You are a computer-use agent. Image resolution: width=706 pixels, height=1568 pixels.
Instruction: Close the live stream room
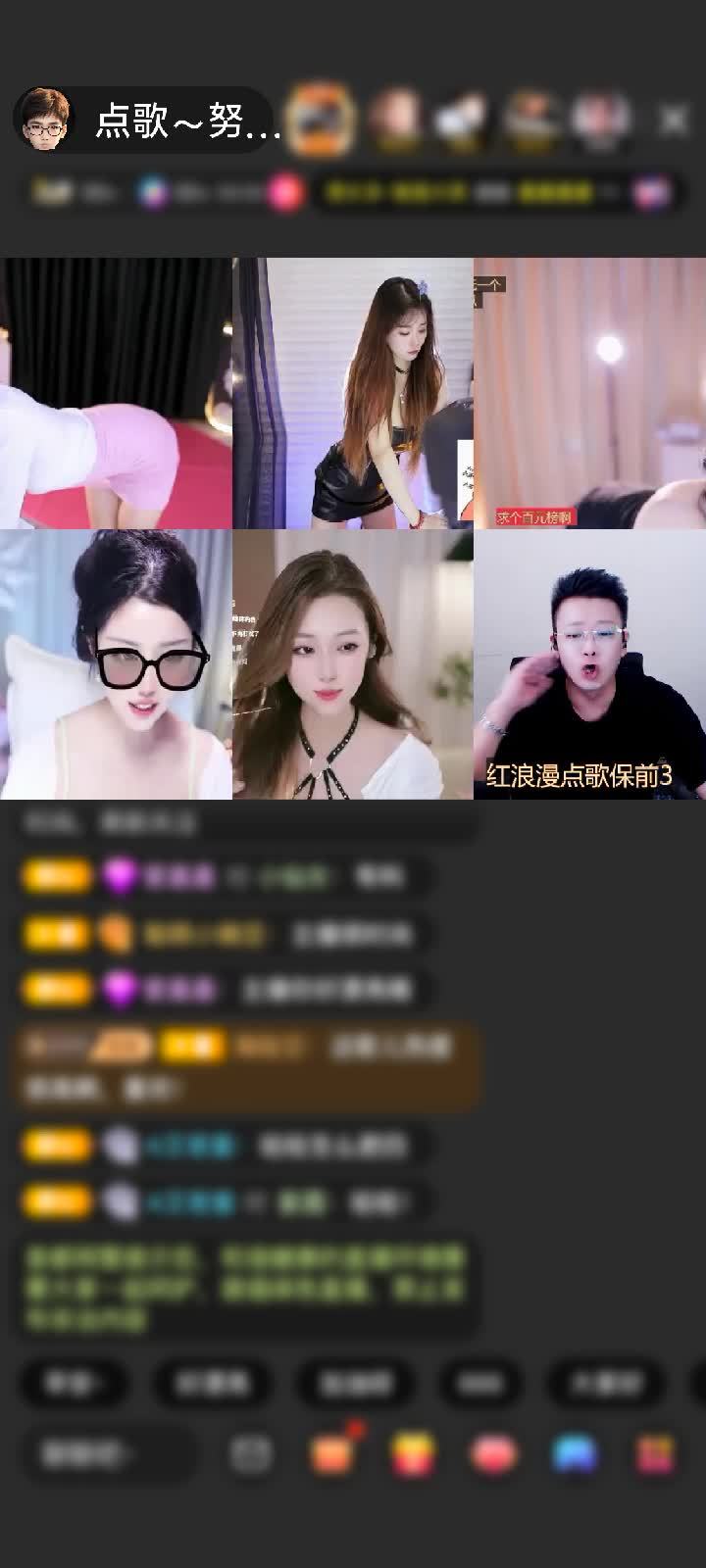[674, 120]
